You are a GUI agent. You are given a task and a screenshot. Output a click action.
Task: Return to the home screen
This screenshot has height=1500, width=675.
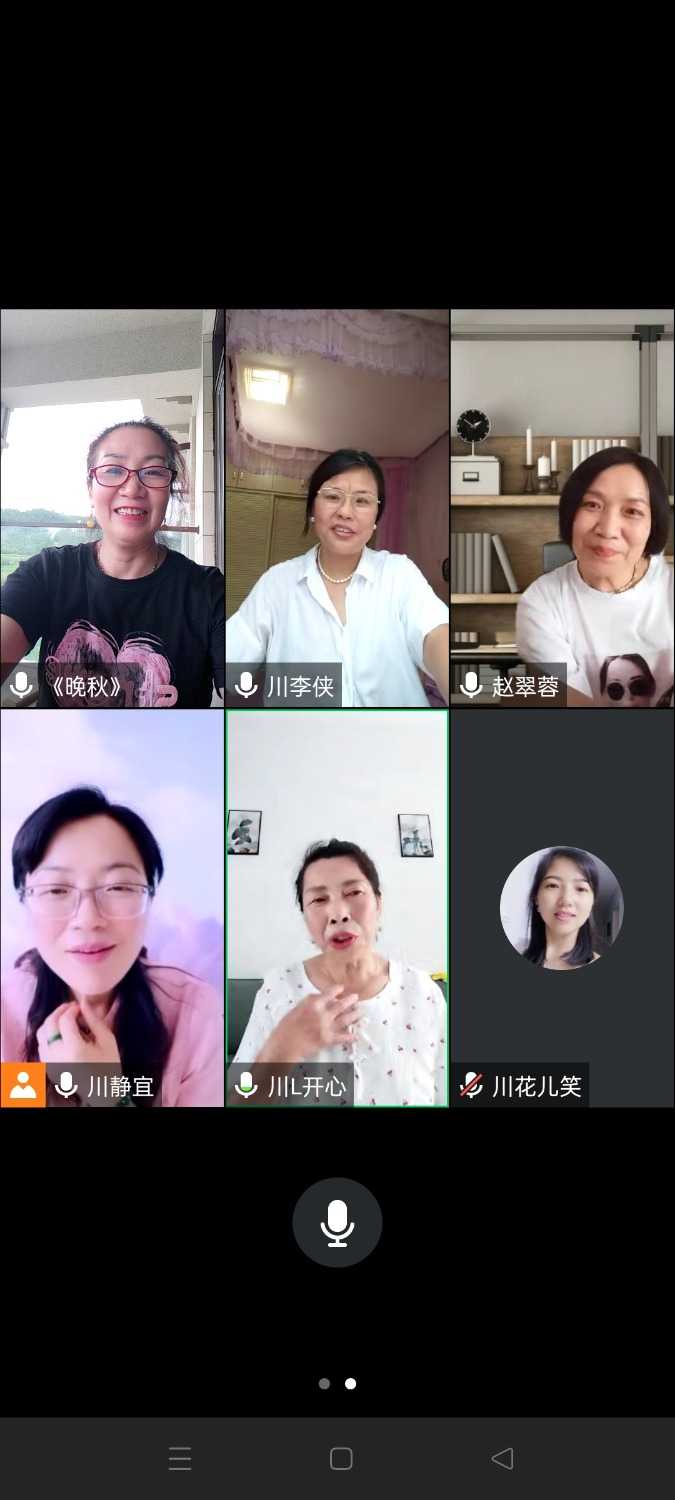pos(341,1459)
